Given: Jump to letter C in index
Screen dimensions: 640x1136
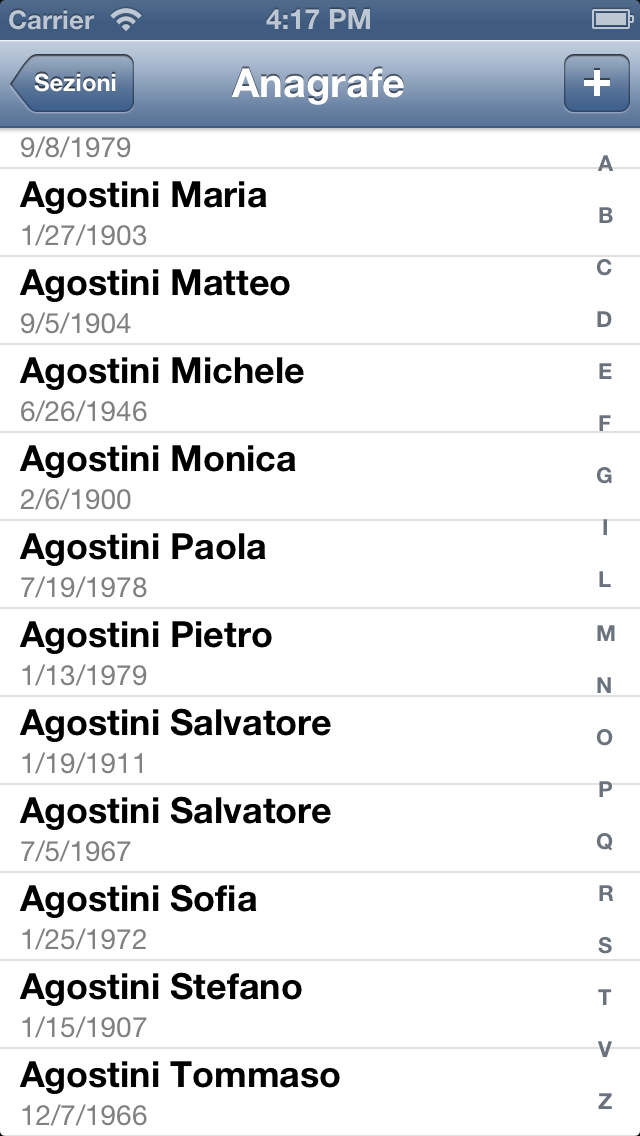Looking at the screenshot, I should pos(604,268).
